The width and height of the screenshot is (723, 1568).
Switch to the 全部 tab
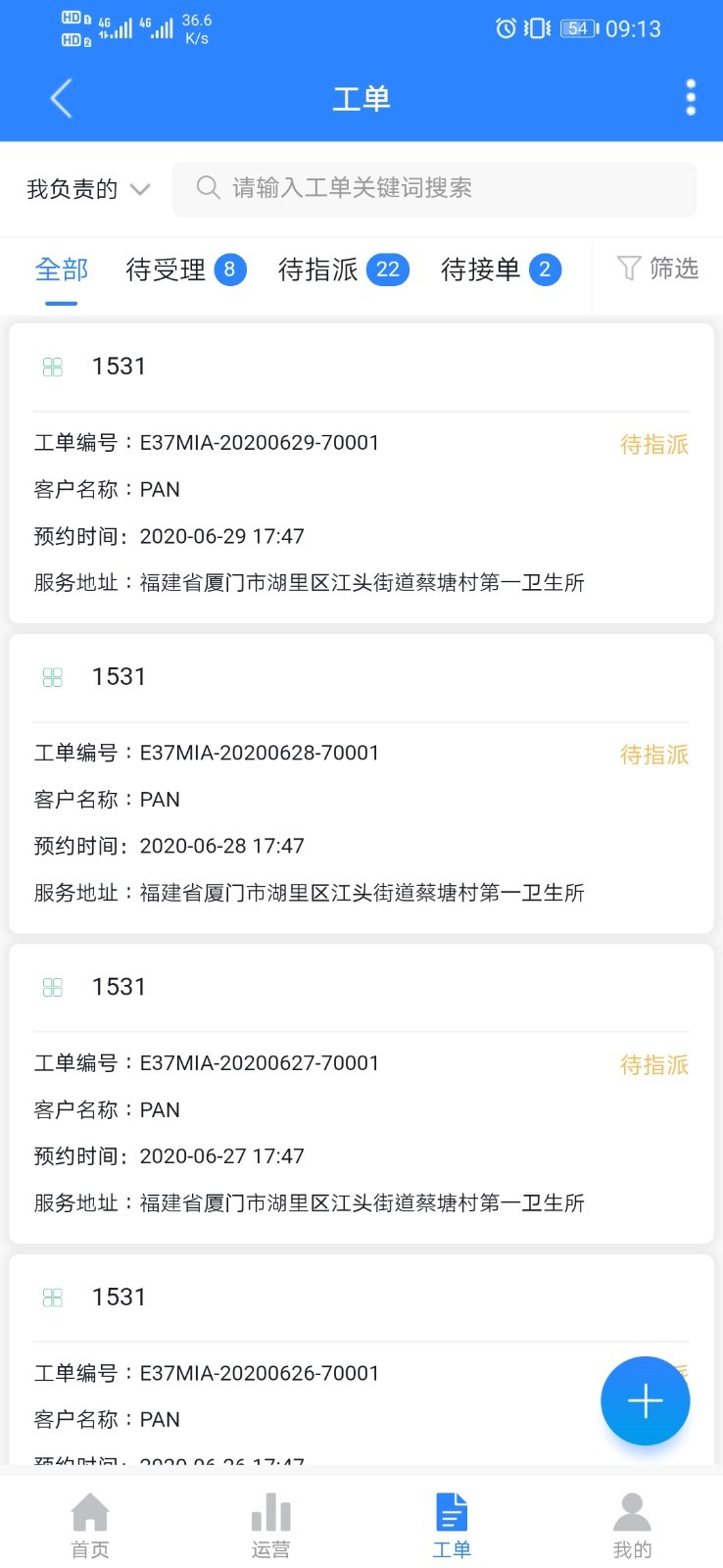point(61,269)
